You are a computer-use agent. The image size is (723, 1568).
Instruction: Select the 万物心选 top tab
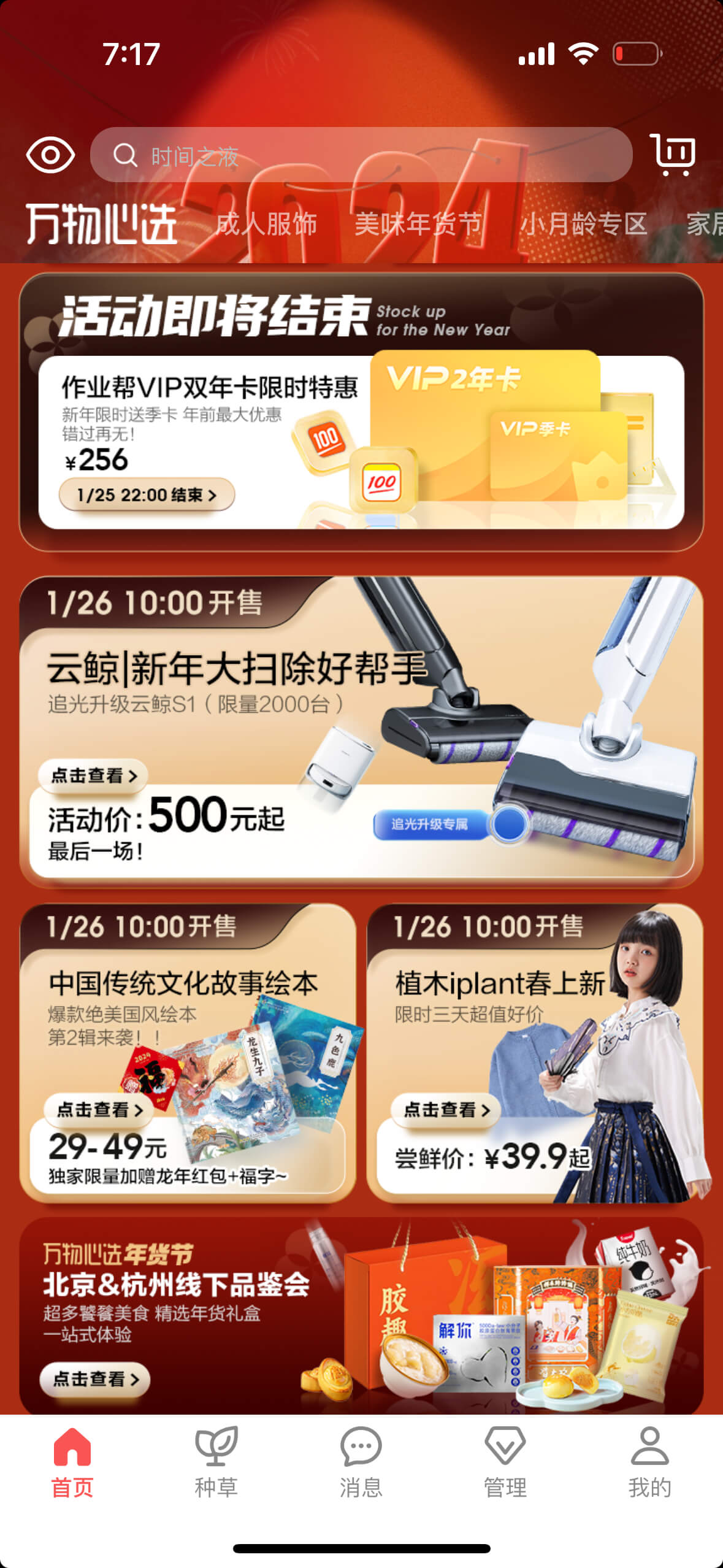[102, 225]
